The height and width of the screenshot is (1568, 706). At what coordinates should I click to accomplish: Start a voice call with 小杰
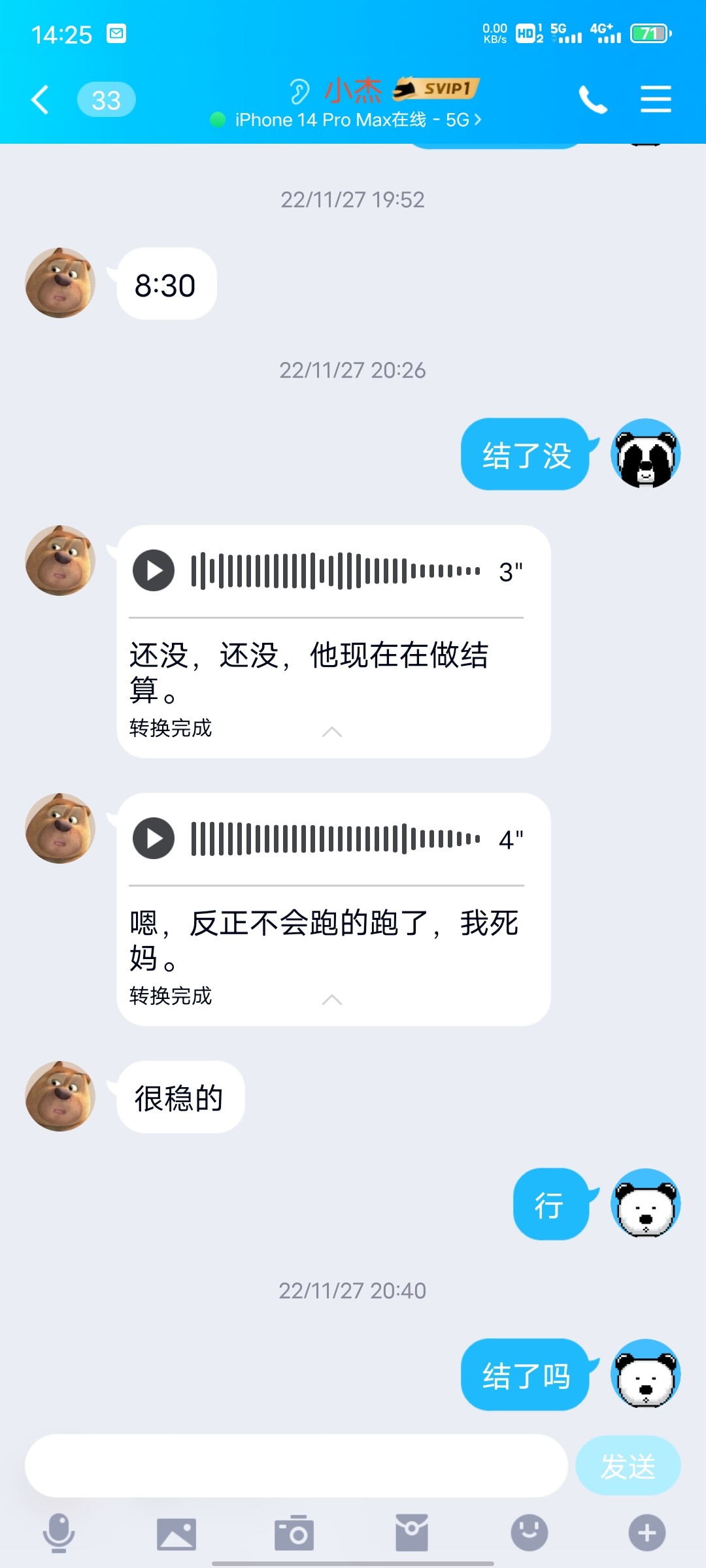(x=593, y=100)
